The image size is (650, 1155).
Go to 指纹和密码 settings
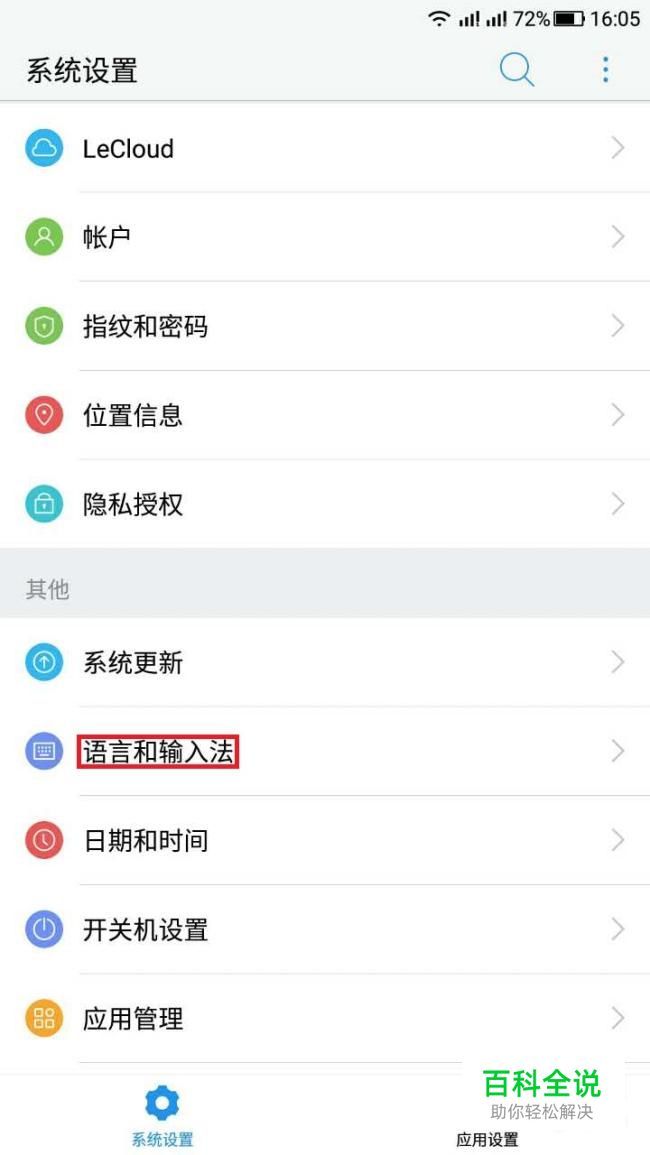point(325,326)
